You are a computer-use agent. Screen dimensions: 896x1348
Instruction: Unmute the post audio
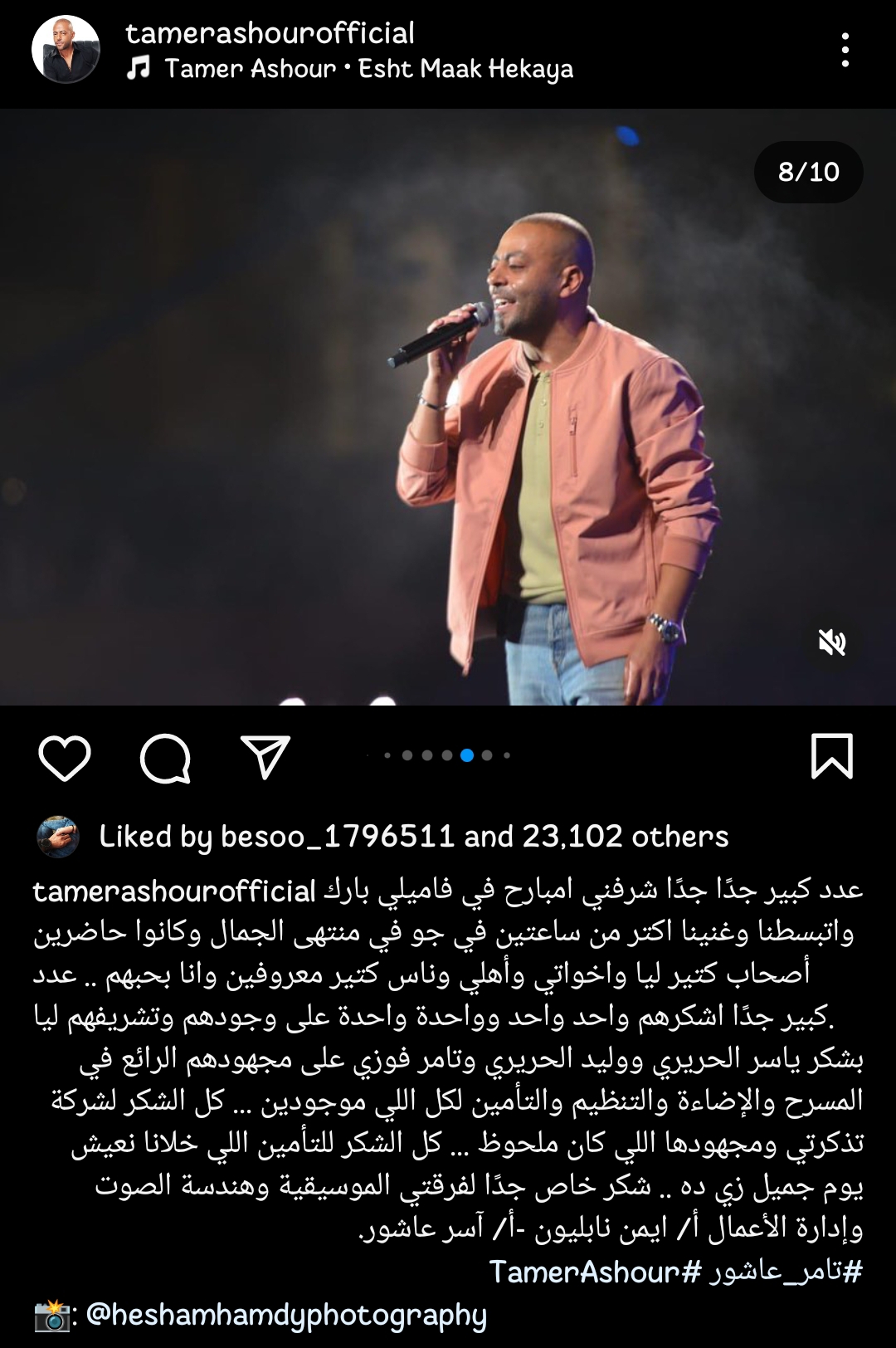[x=831, y=642]
